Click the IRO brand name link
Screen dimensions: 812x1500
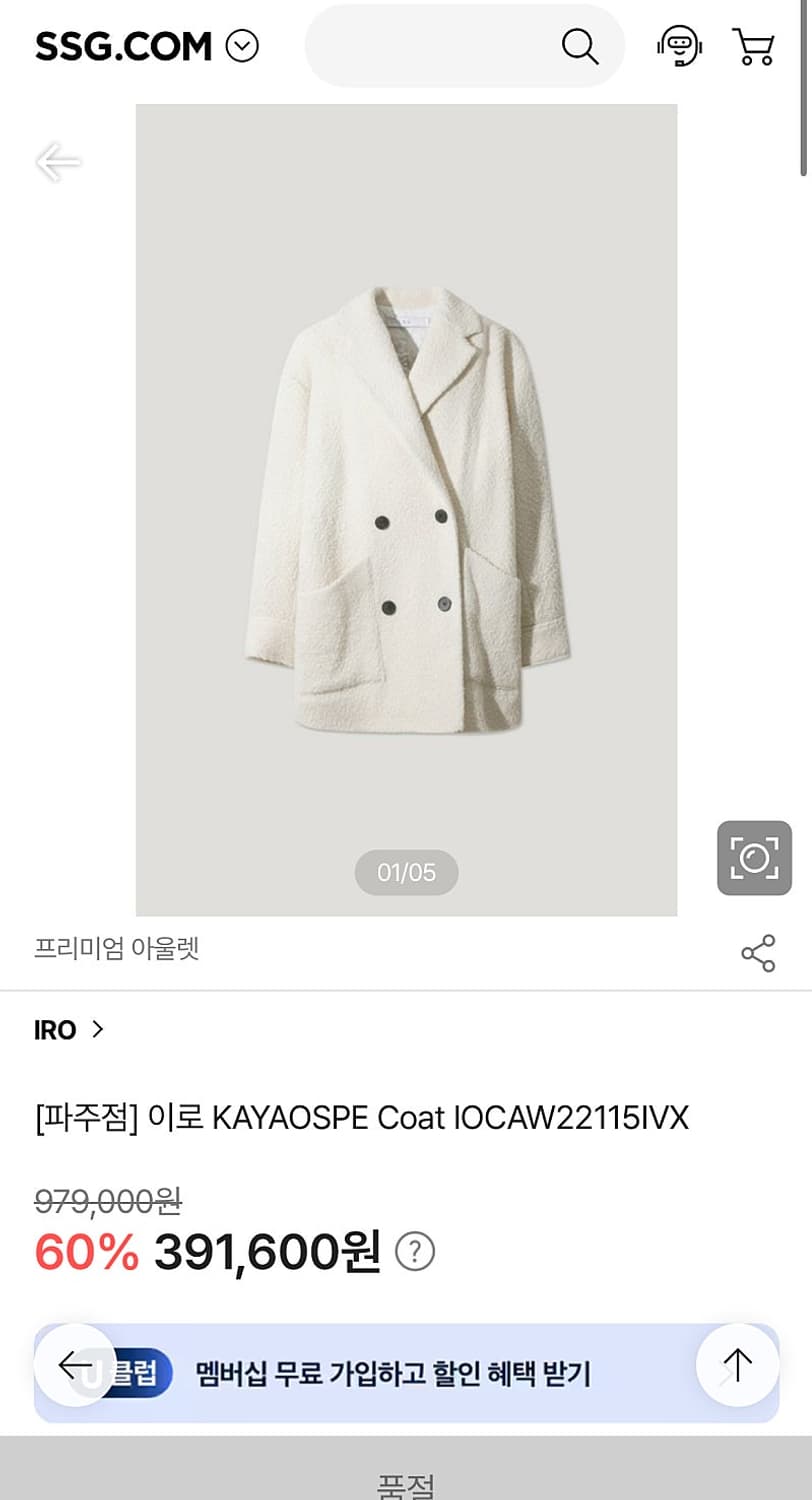click(x=54, y=1030)
